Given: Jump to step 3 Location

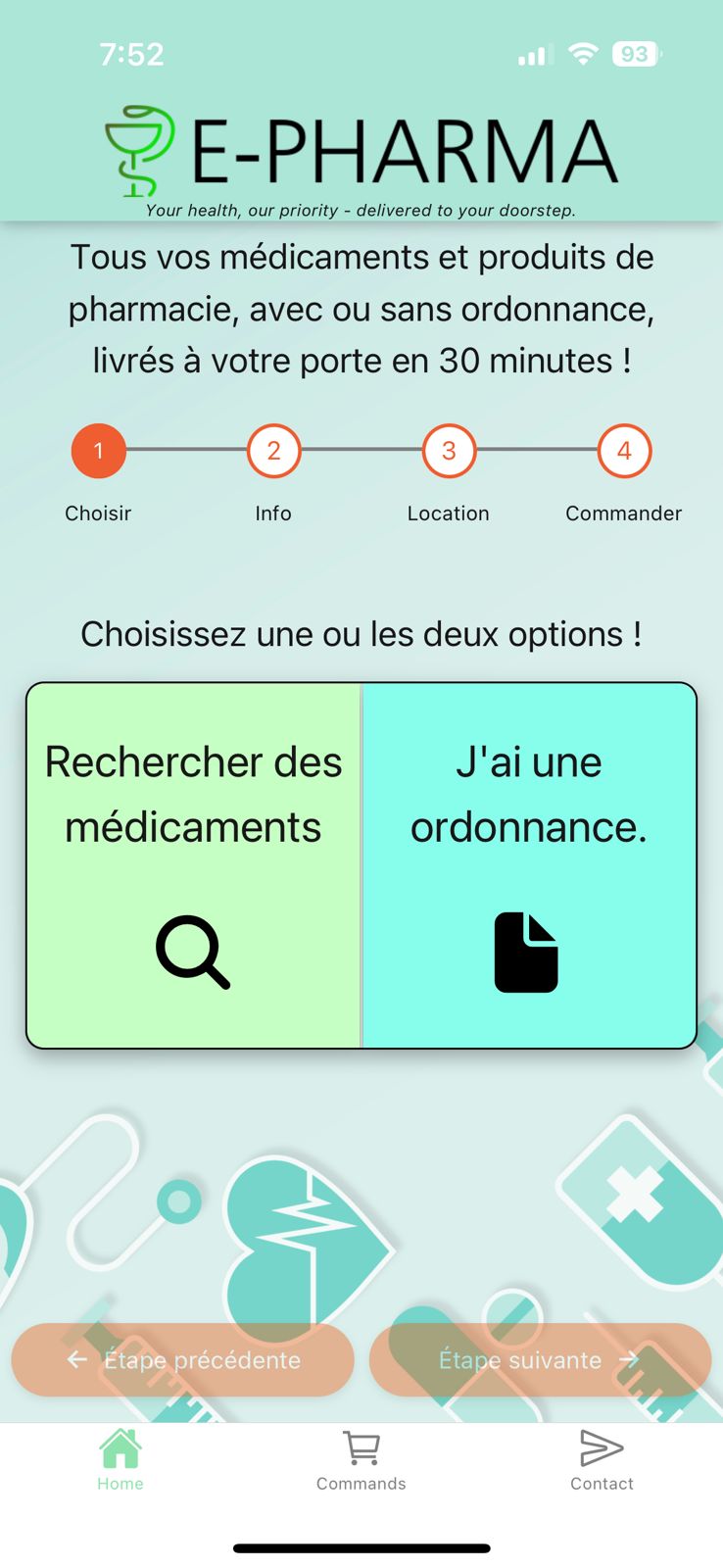Looking at the screenshot, I should point(449,451).
